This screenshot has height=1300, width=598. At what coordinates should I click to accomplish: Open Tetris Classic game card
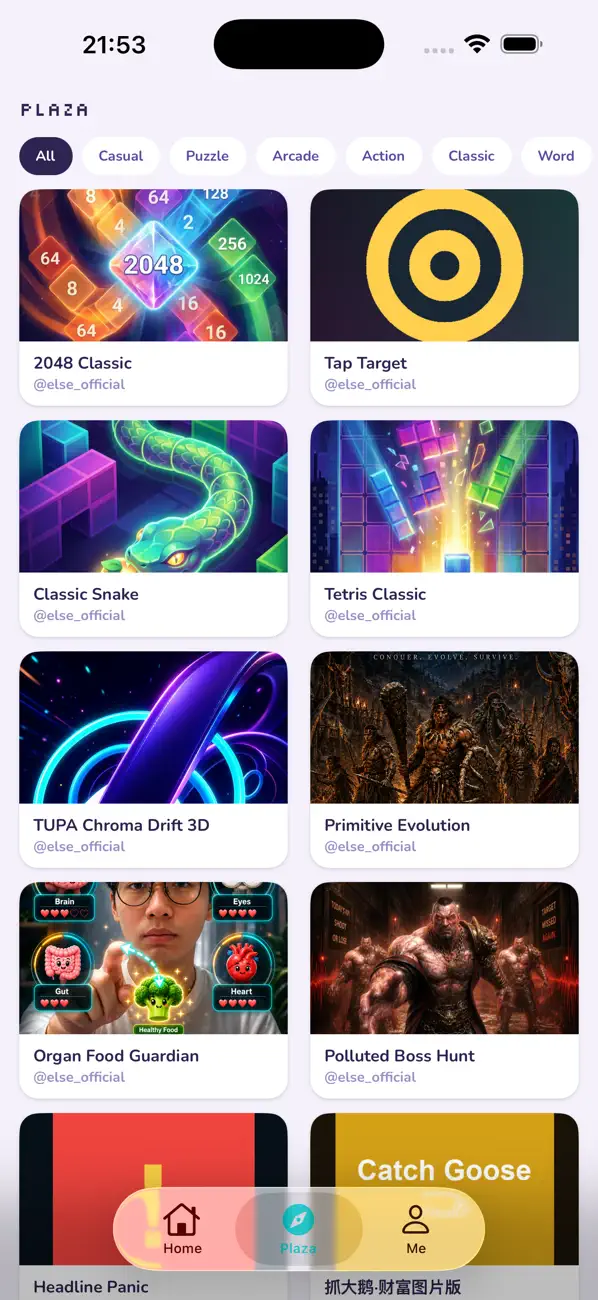[444, 528]
